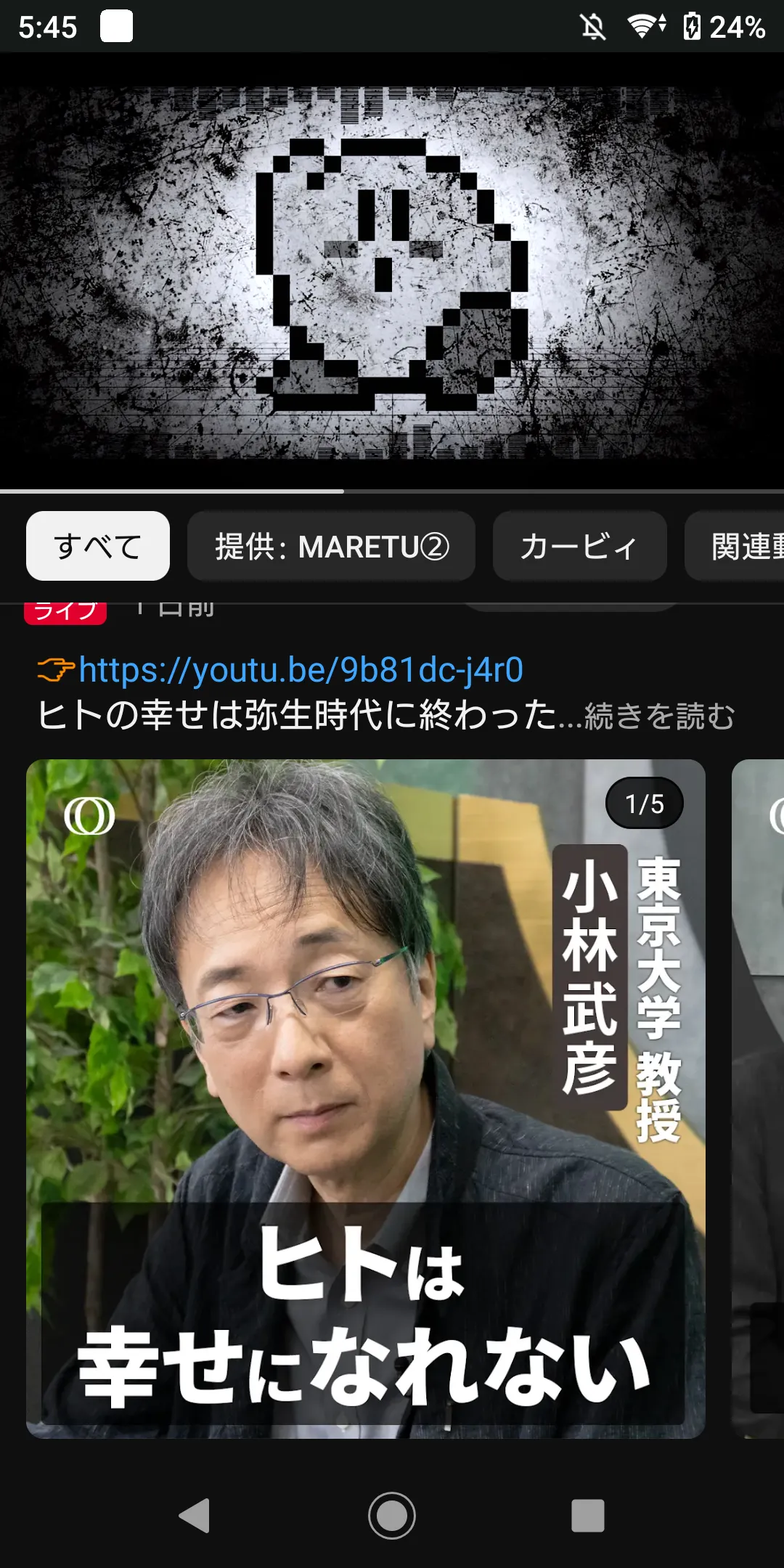The image size is (784, 1568).
Task: Select the 提供: MARETU② chip
Action: (331, 546)
